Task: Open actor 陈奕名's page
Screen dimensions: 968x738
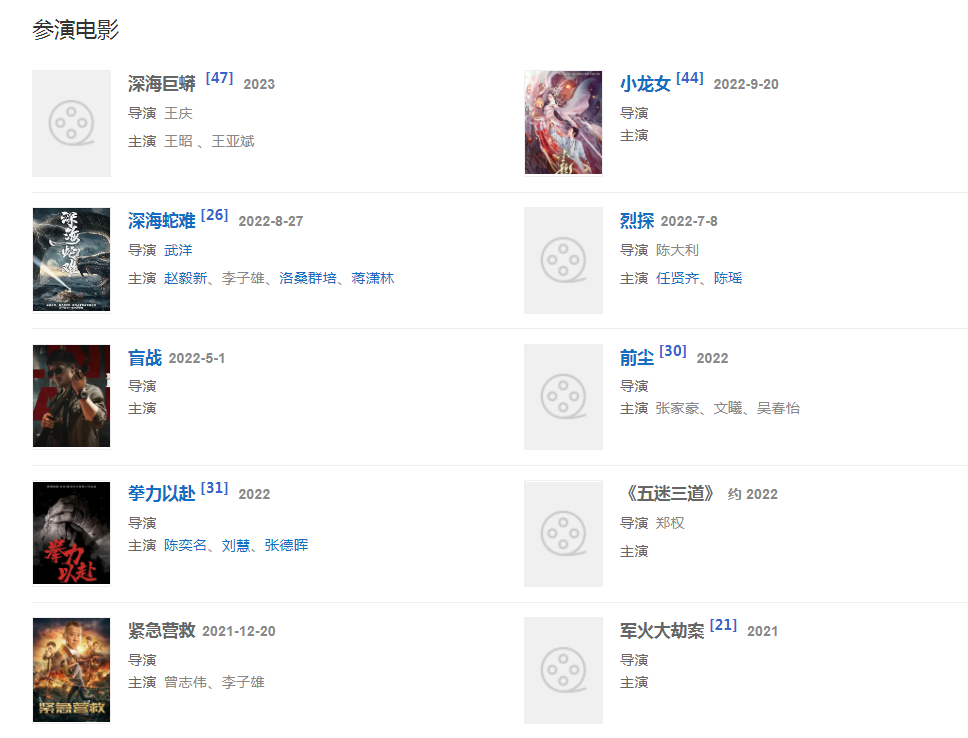Action: pos(185,545)
